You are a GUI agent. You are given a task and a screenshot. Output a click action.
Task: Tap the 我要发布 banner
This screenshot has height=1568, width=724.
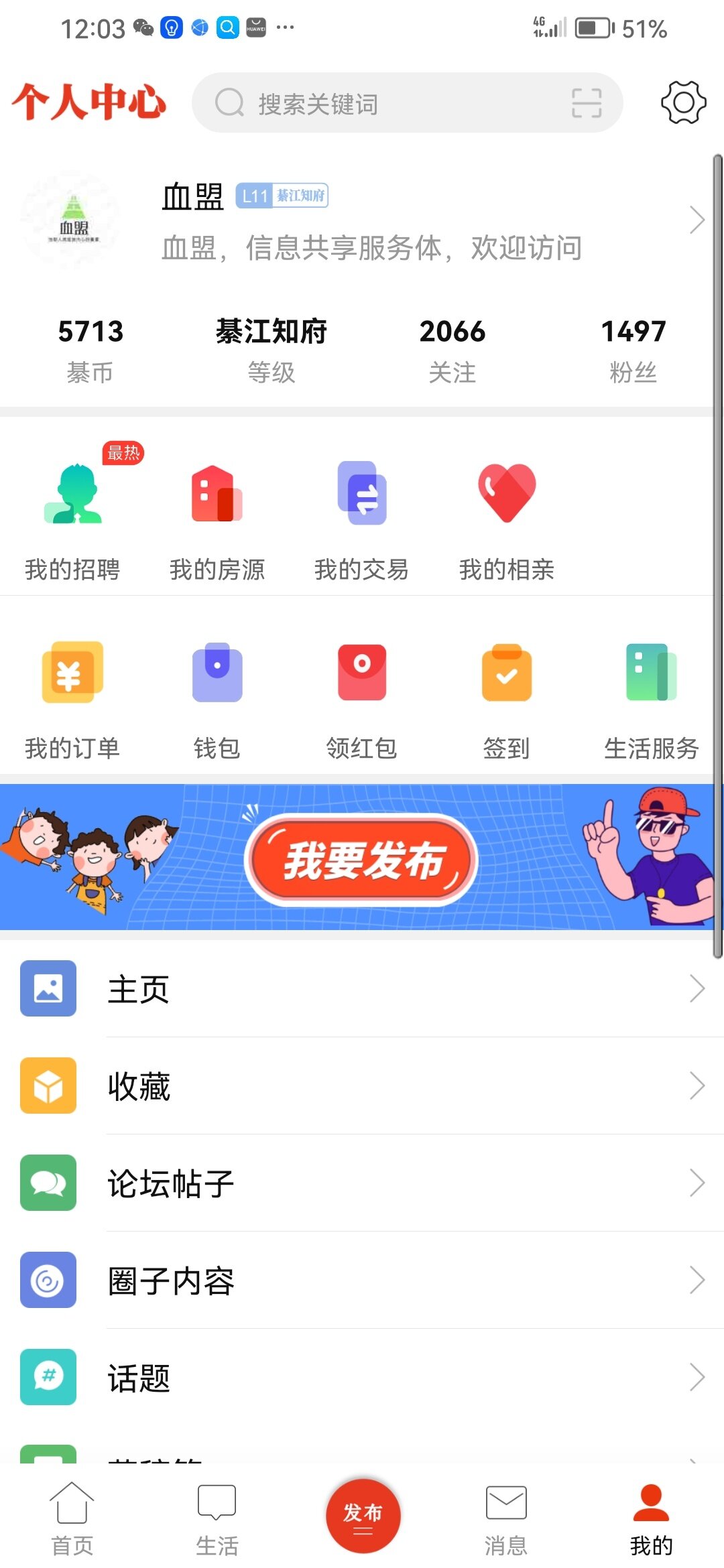[361, 859]
